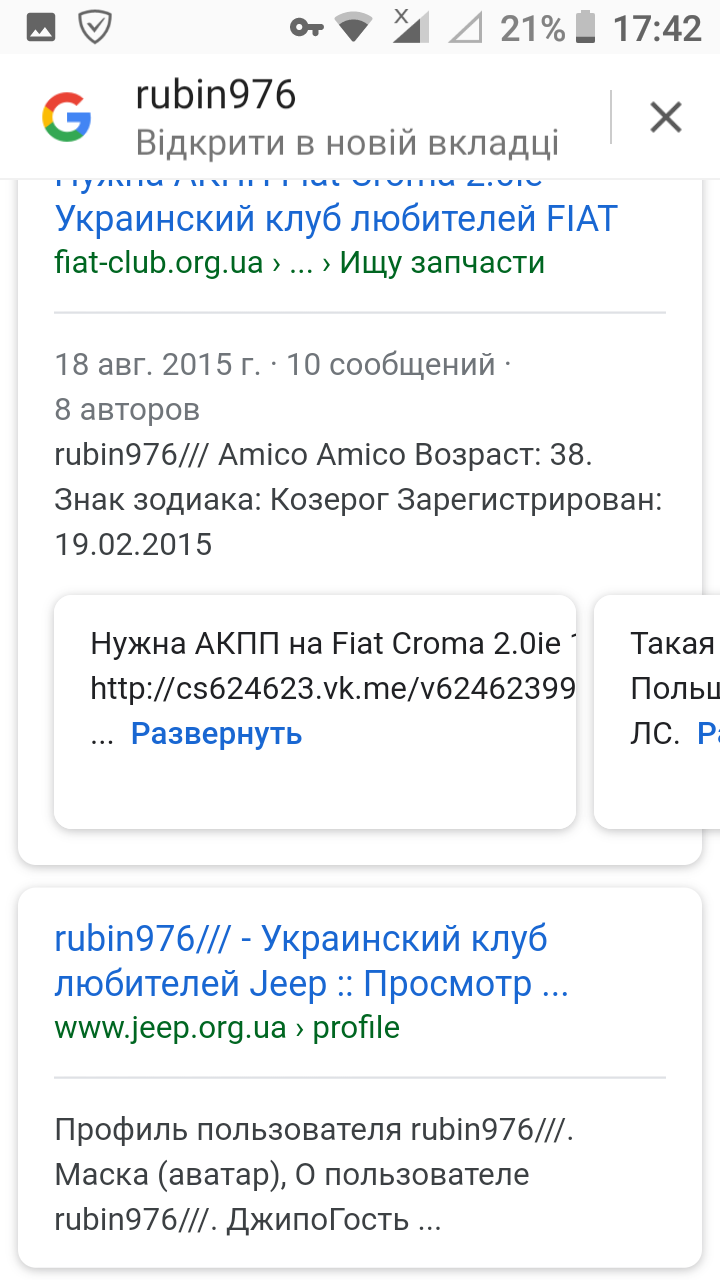Expand the Нужна АКПП на Fiat Croma snippet
This screenshot has width=720, height=1280.
pos(216,734)
